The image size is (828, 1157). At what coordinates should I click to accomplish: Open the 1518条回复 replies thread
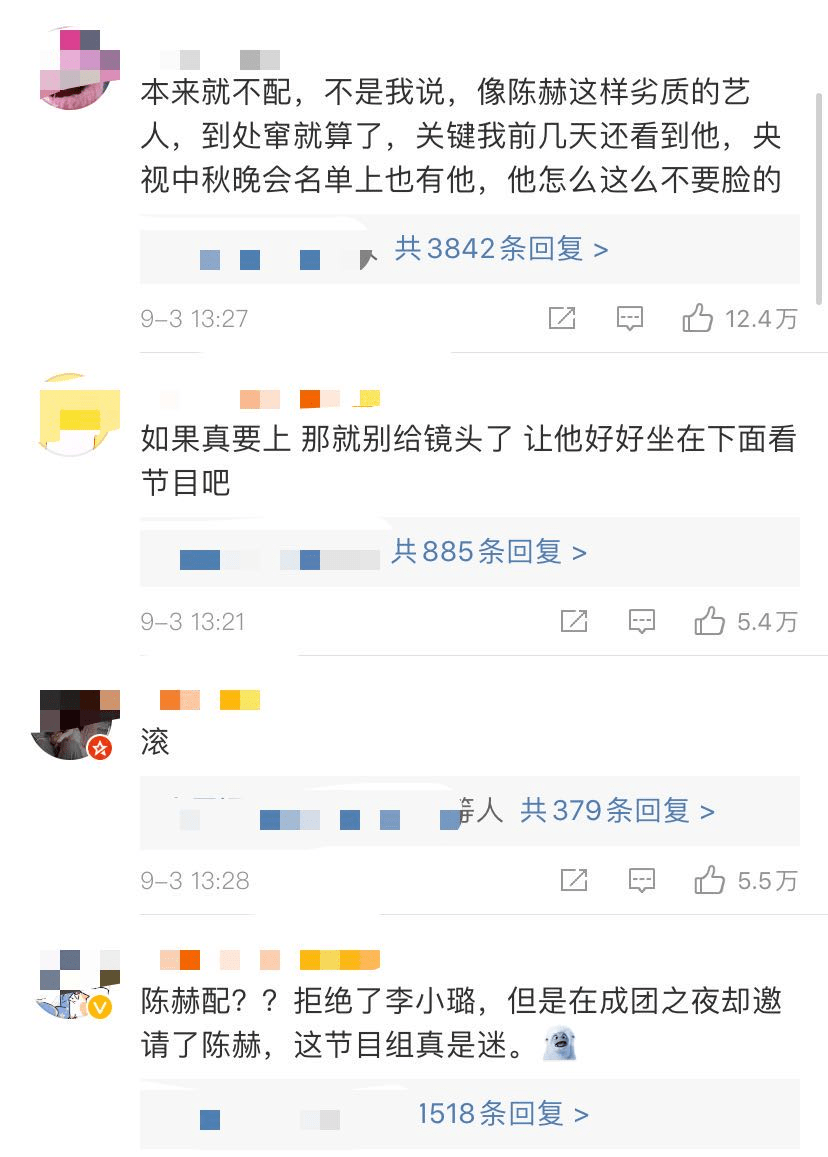coord(503,1114)
